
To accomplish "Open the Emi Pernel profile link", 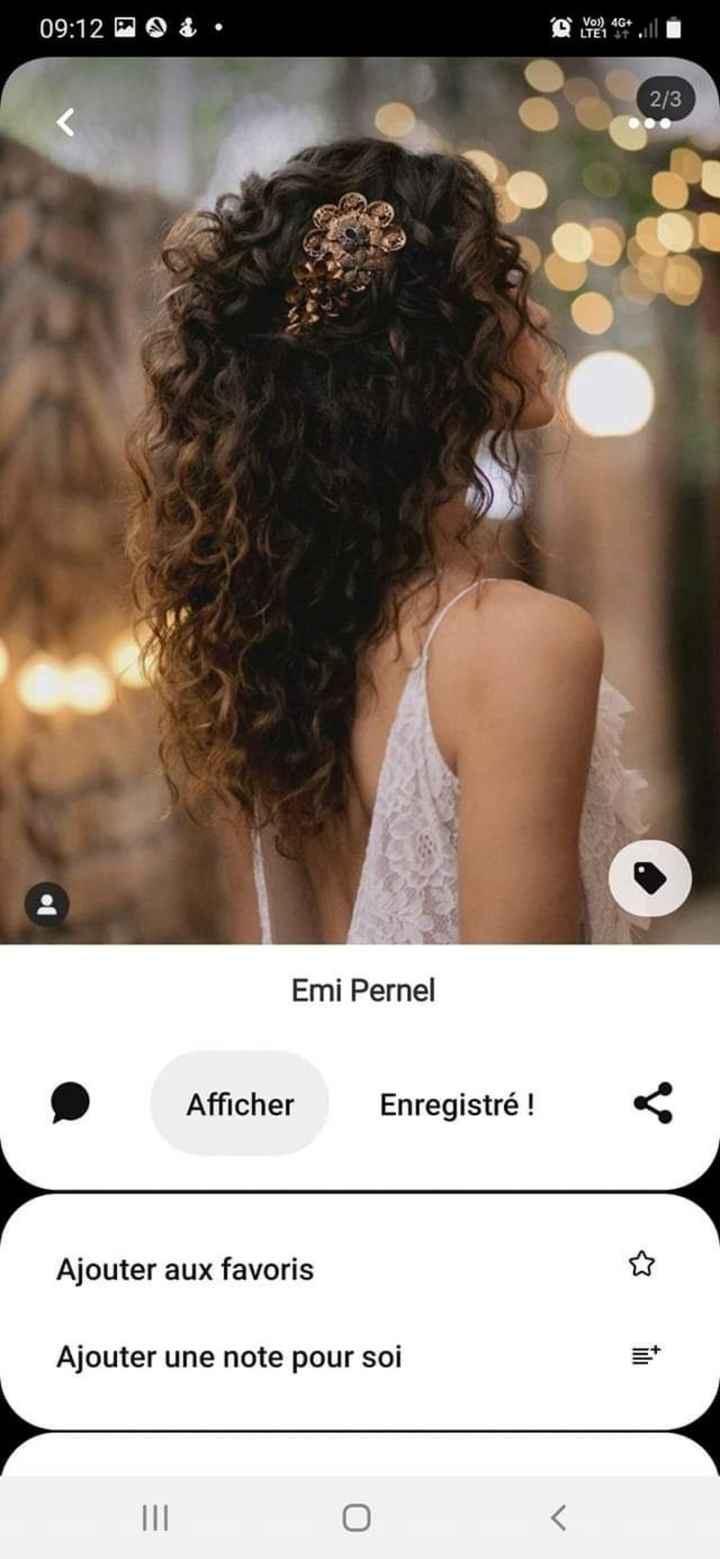I will click(x=364, y=989).
